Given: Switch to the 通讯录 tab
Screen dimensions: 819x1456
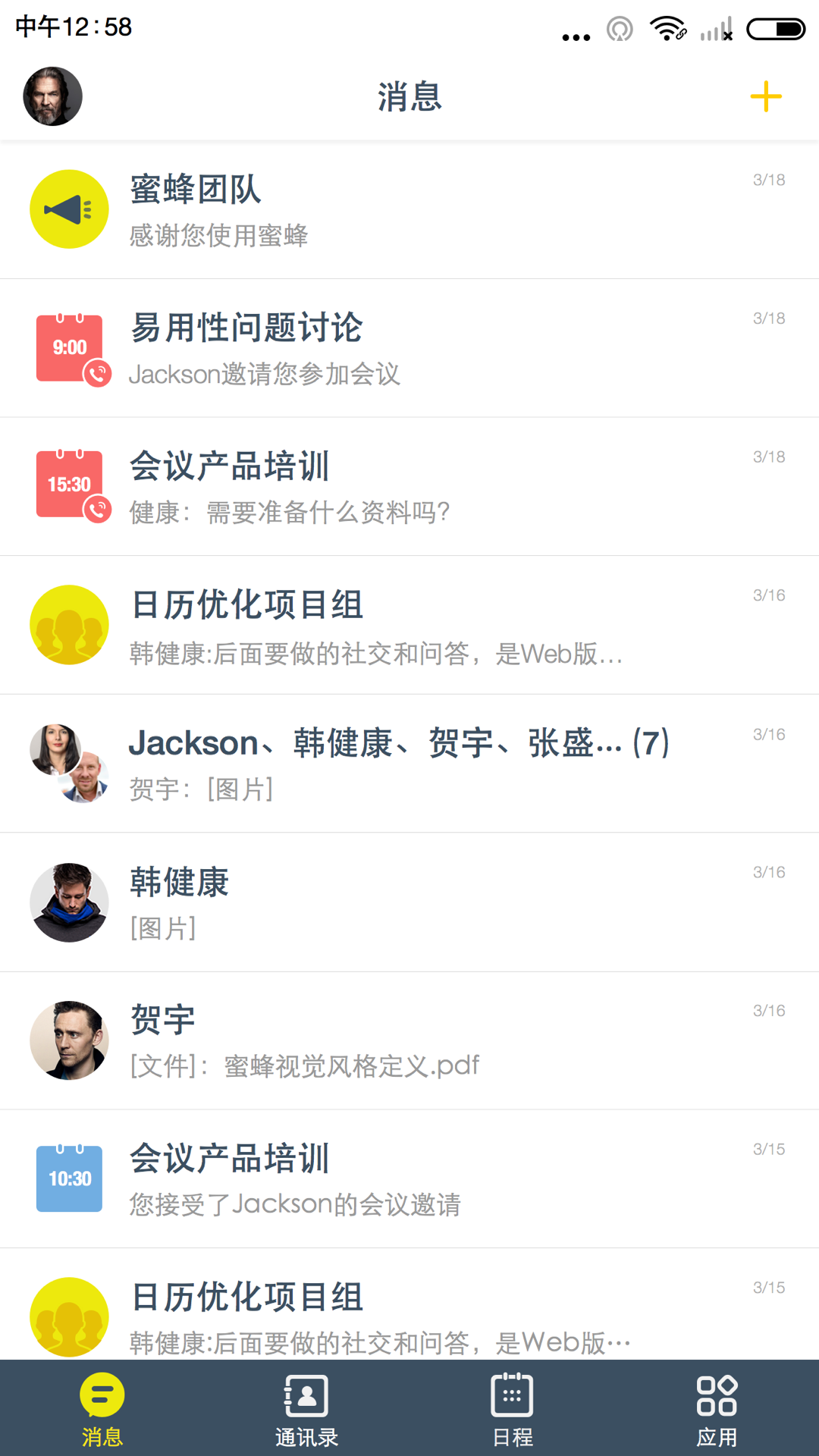Looking at the screenshot, I should click(x=306, y=1408).
